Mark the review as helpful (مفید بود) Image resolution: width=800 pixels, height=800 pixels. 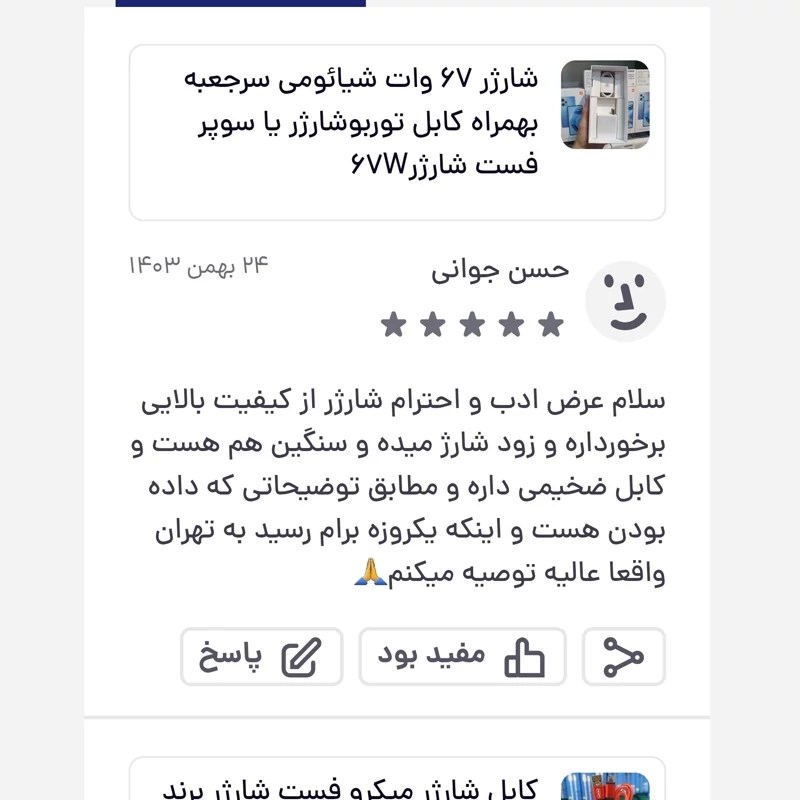click(462, 657)
